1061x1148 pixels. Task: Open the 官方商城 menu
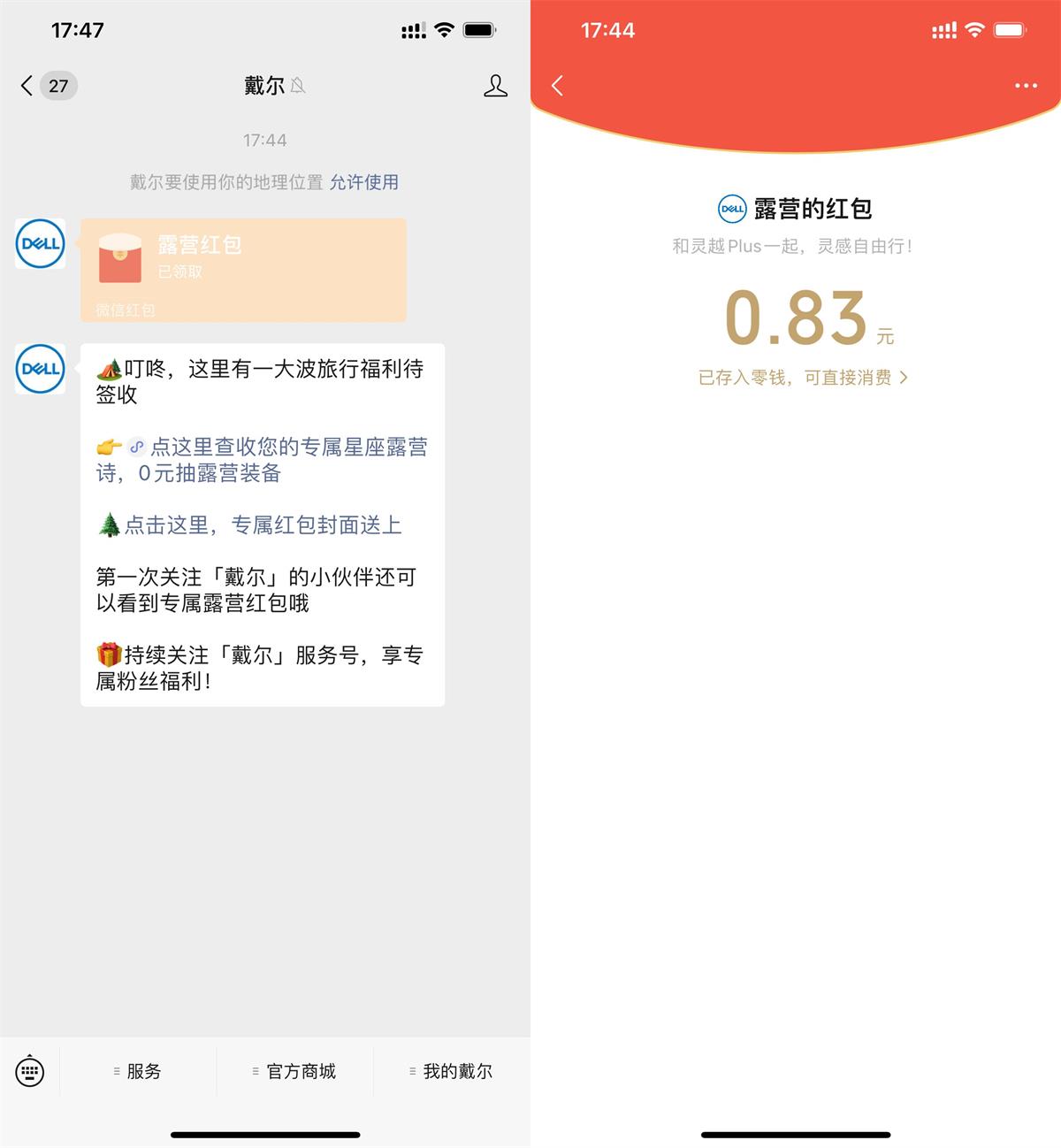coord(295,1071)
